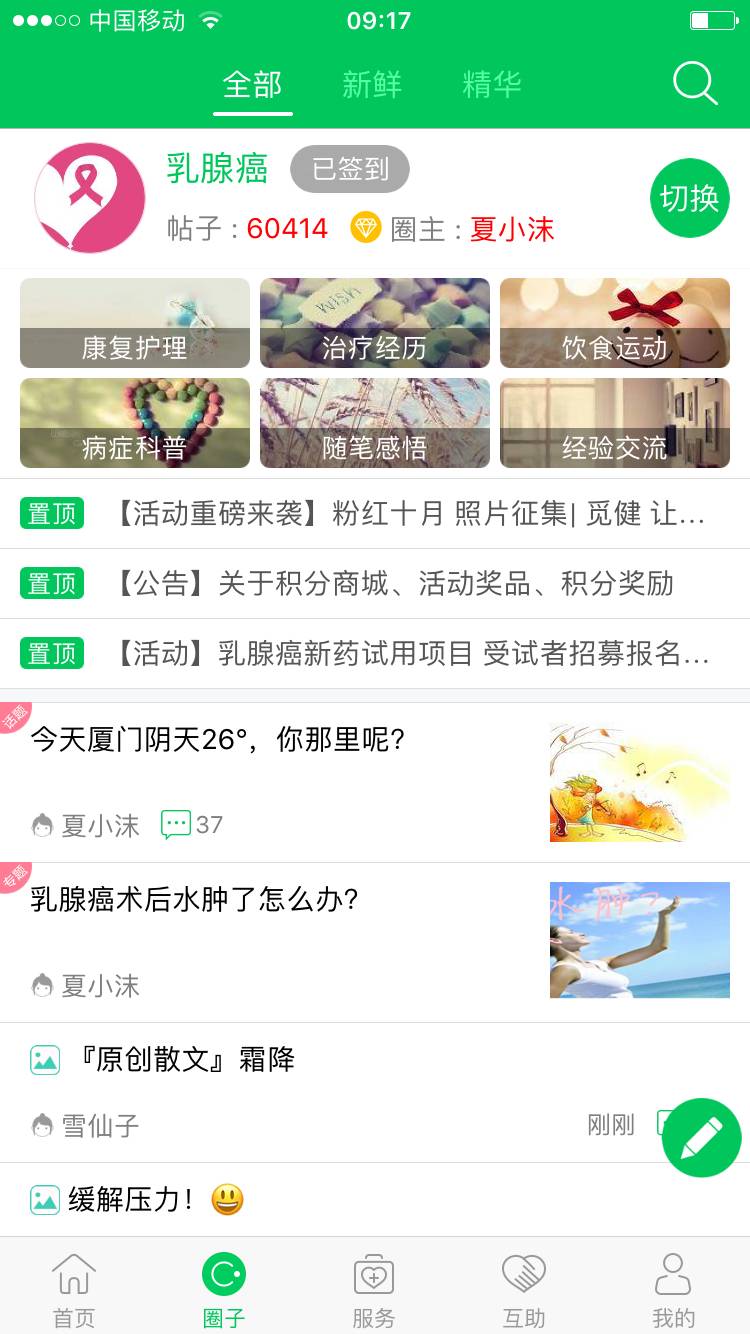The height and width of the screenshot is (1334, 750).
Task: Compose a new post with pencil button
Action: click(701, 1138)
